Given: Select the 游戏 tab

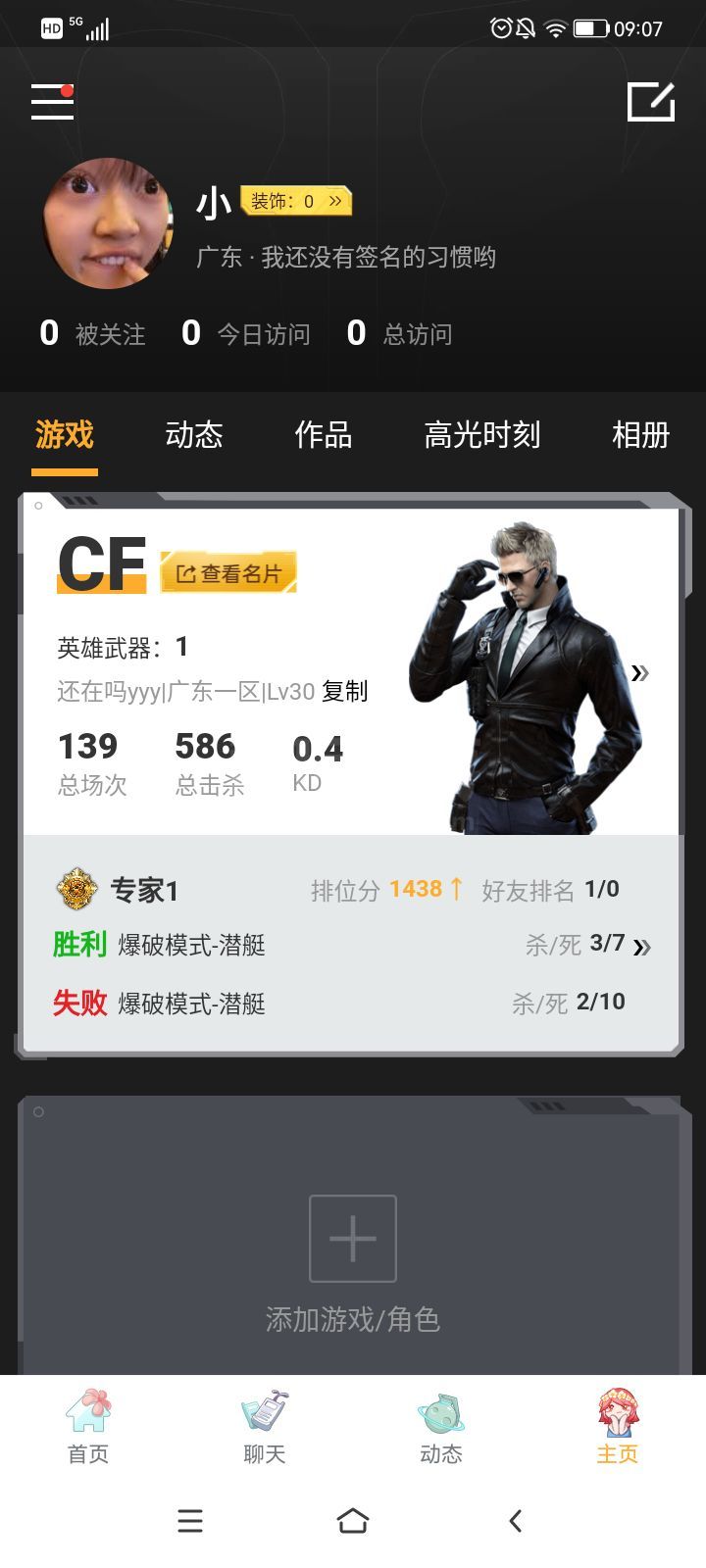Looking at the screenshot, I should point(65,434).
